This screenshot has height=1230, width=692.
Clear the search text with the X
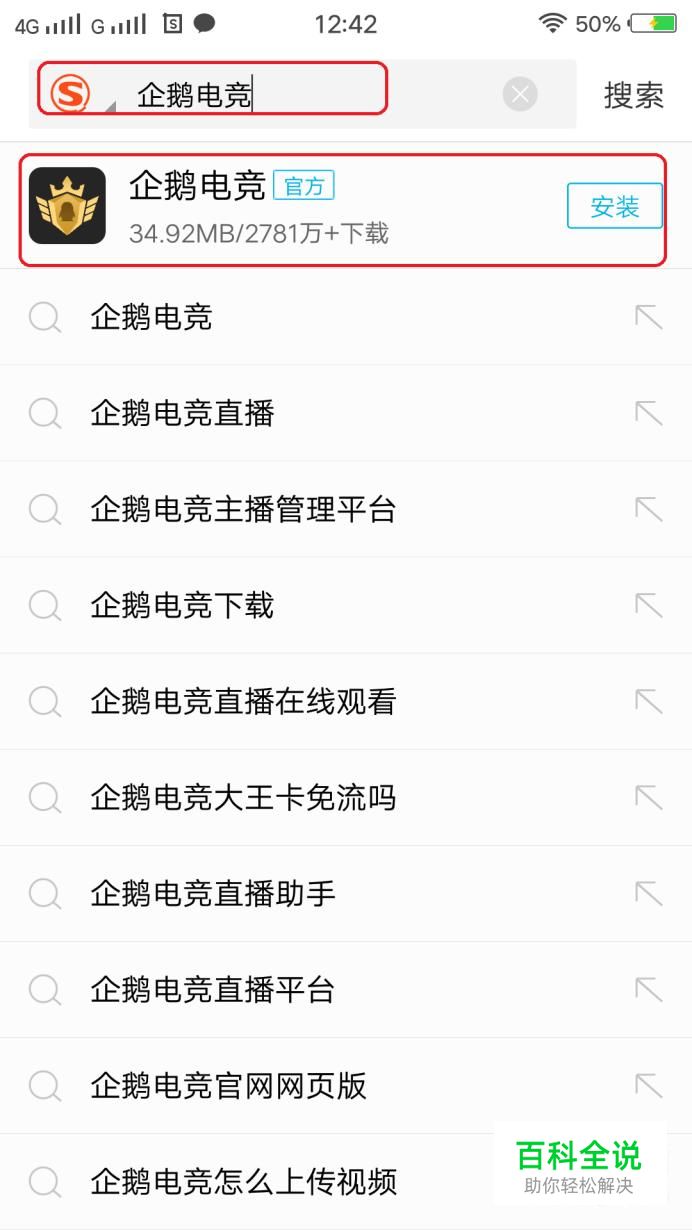coord(519,95)
